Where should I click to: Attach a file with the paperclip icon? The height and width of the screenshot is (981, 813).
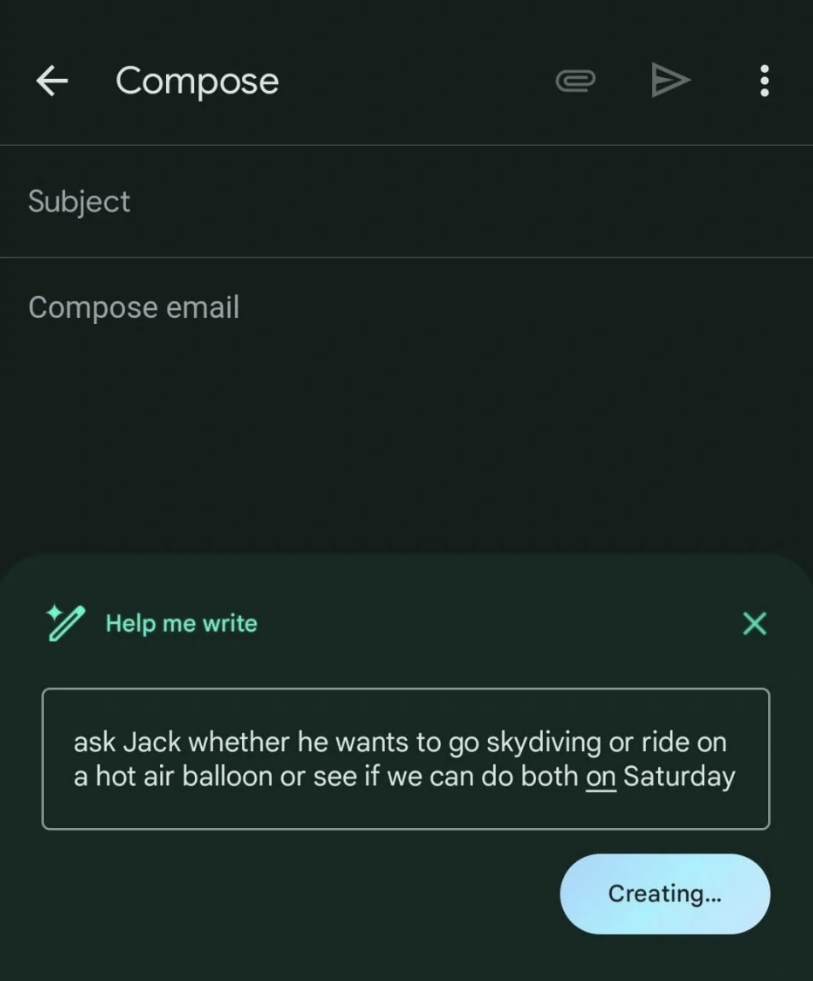click(575, 81)
